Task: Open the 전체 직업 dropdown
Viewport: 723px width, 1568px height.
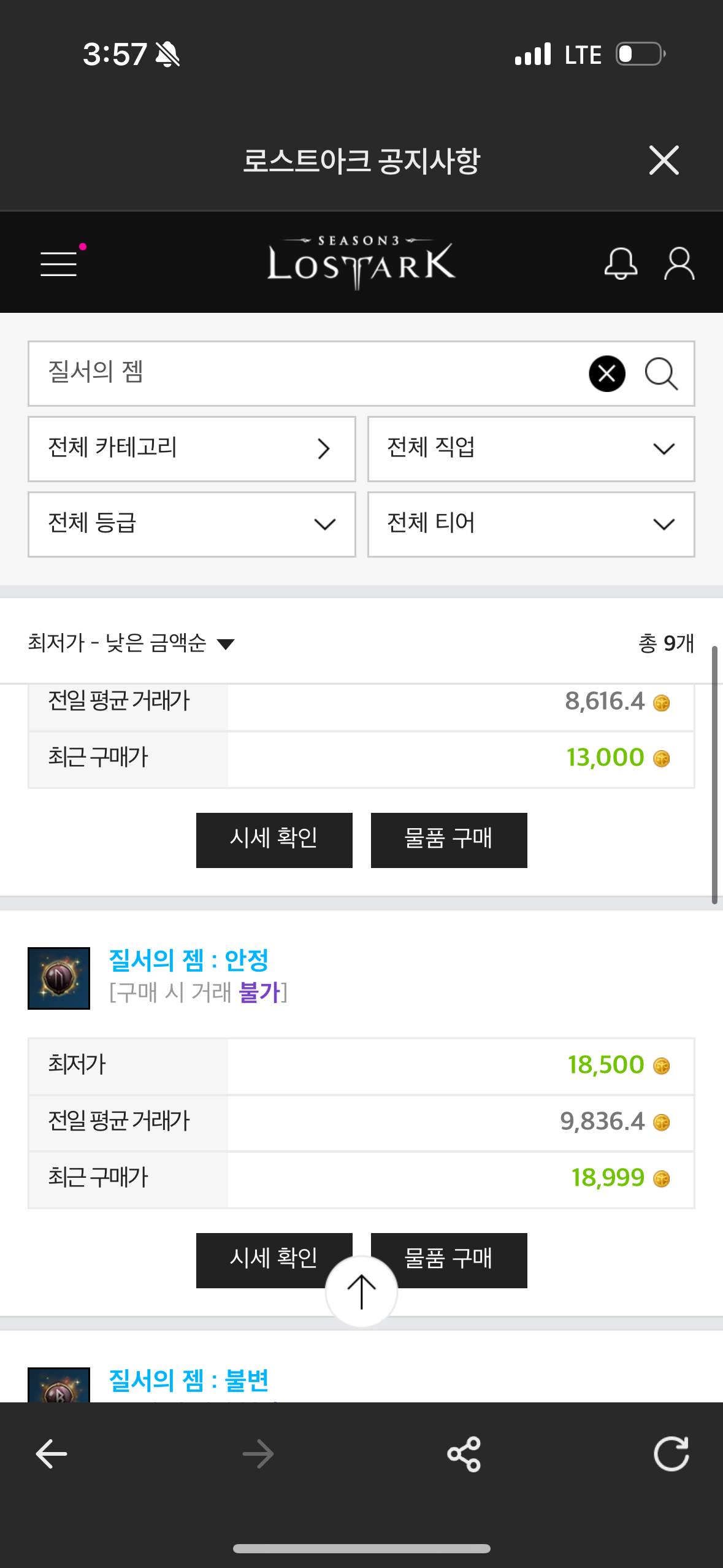Action: pos(530,448)
